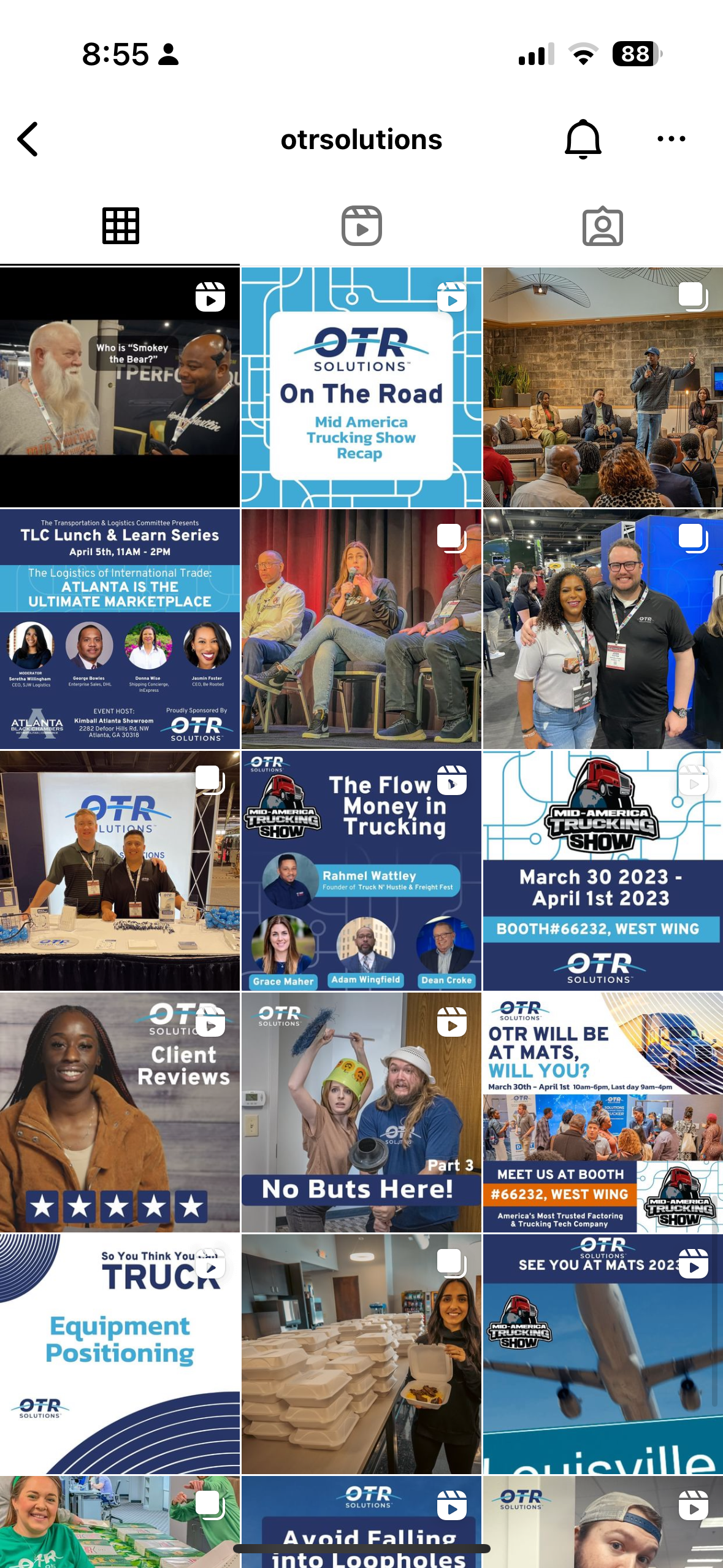The width and height of the screenshot is (723, 1568).
Task: Switch to the Reels tab
Action: pyautogui.click(x=361, y=226)
